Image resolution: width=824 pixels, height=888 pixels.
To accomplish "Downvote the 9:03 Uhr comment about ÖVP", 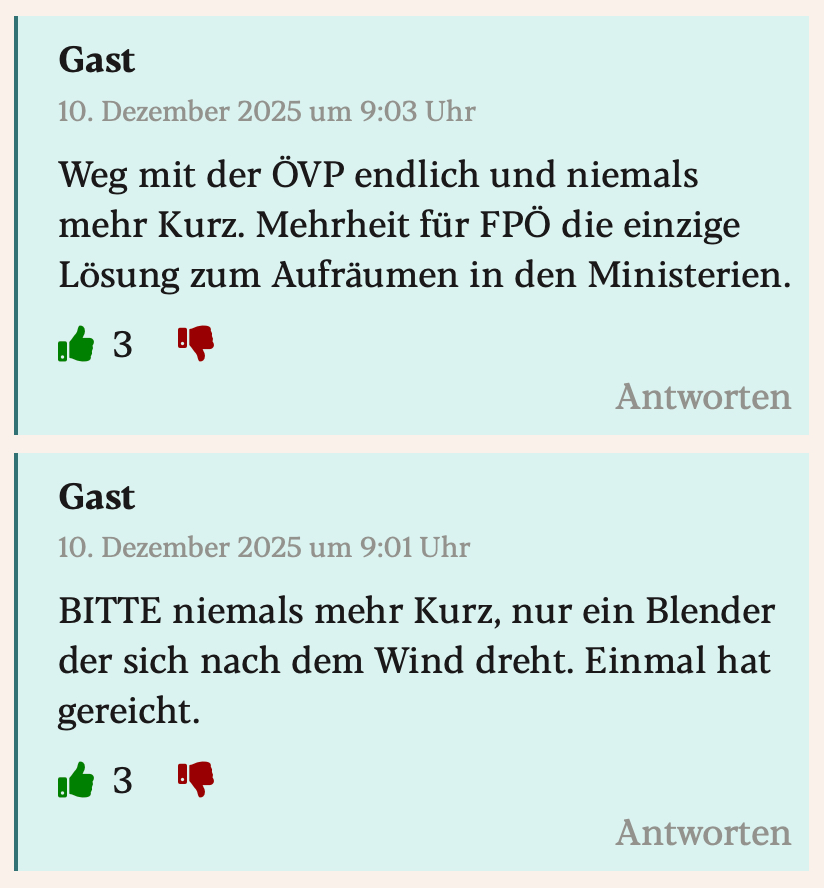I will point(196,343).
